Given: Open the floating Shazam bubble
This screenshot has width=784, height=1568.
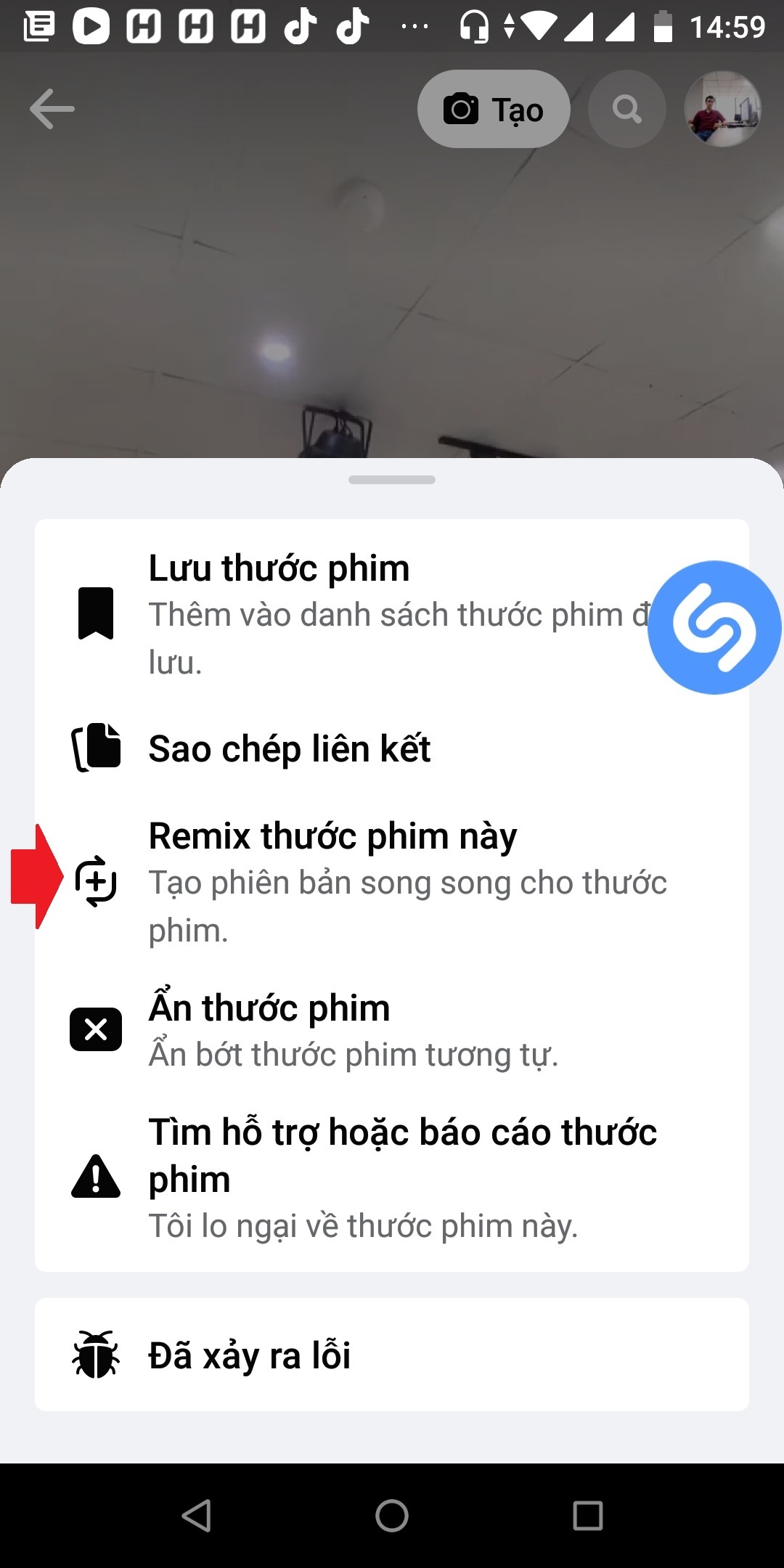Looking at the screenshot, I should click(x=714, y=627).
